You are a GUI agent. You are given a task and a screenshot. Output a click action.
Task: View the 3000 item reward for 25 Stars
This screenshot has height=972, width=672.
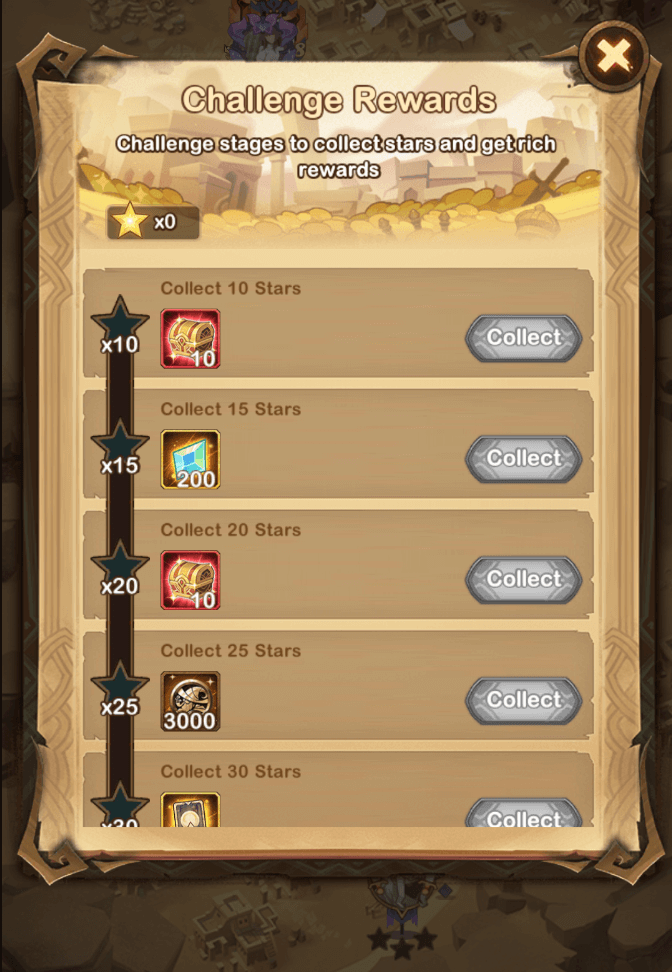click(x=190, y=702)
